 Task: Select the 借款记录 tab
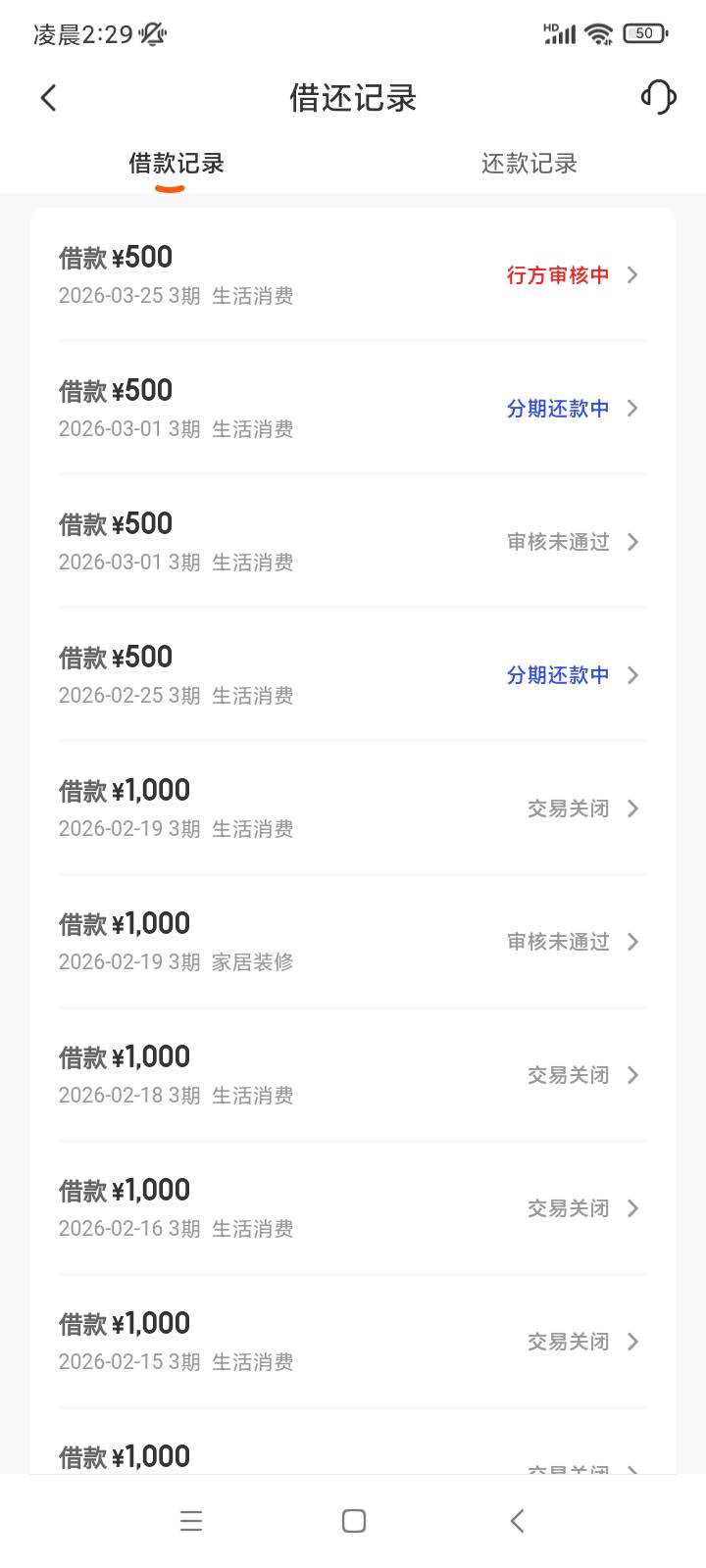pyautogui.click(x=176, y=164)
